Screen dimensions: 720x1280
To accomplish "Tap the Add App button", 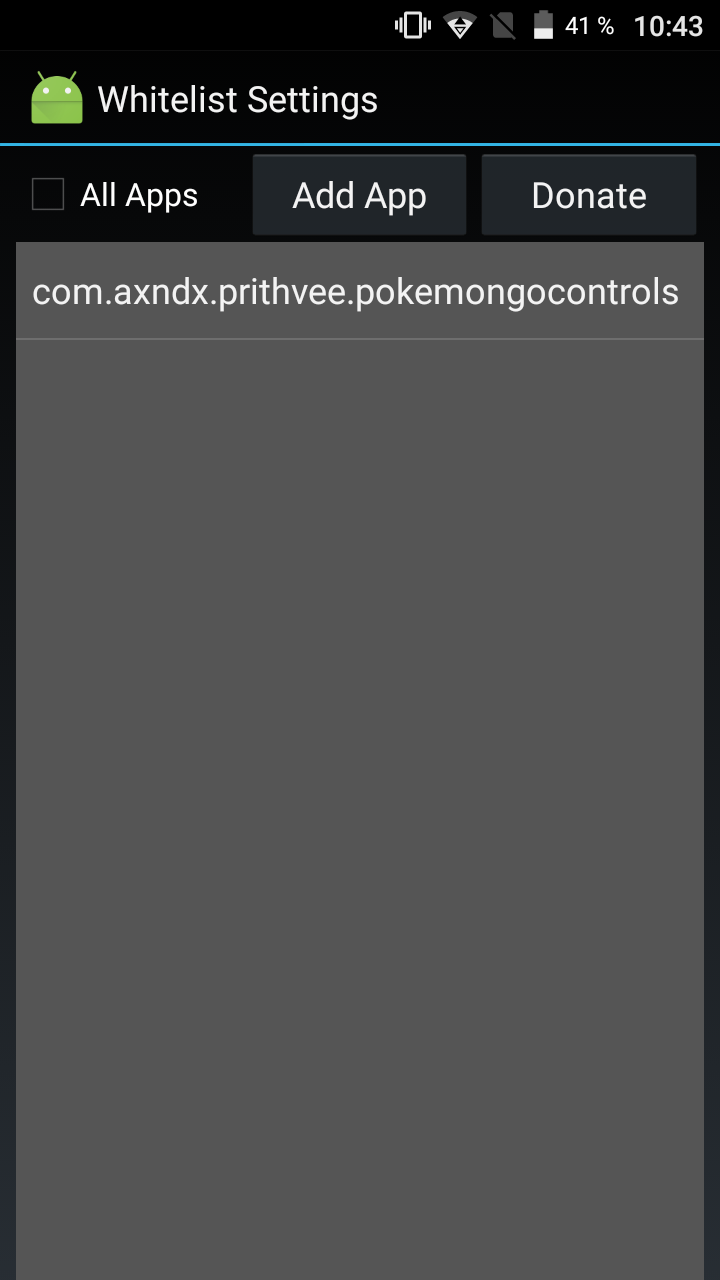I will pyautogui.click(x=359, y=195).
